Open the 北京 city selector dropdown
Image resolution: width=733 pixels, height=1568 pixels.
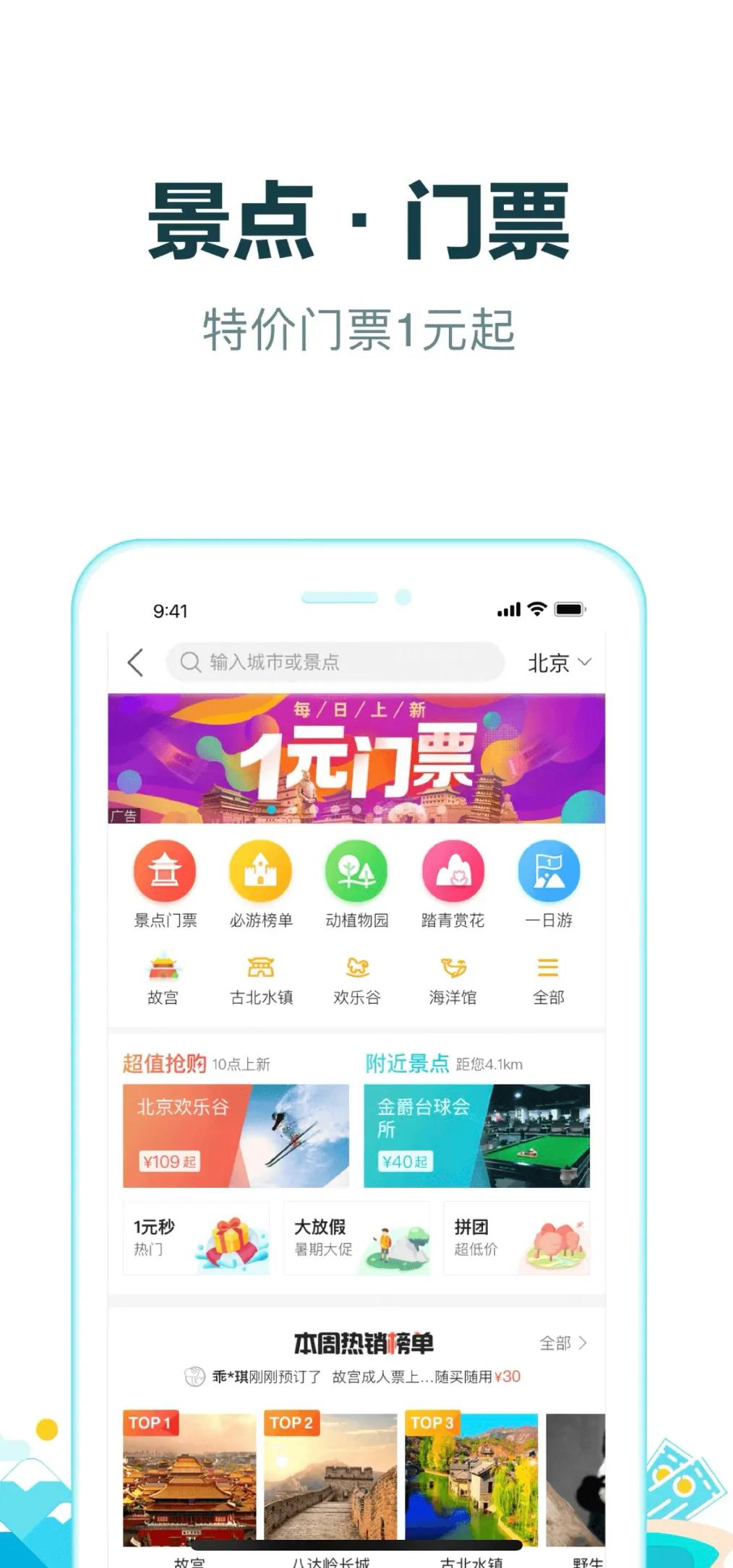point(560,661)
